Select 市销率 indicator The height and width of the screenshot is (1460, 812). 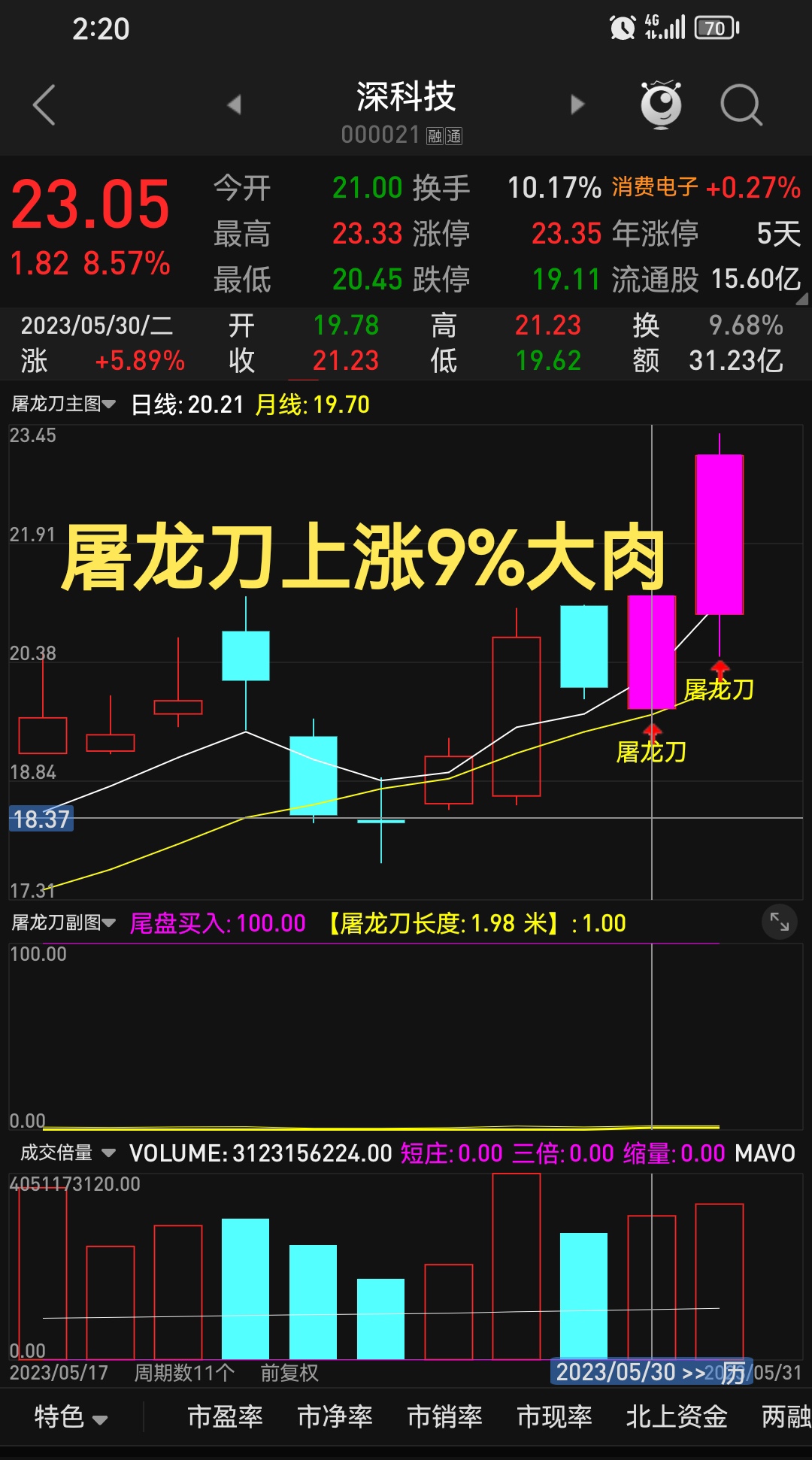click(444, 1416)
